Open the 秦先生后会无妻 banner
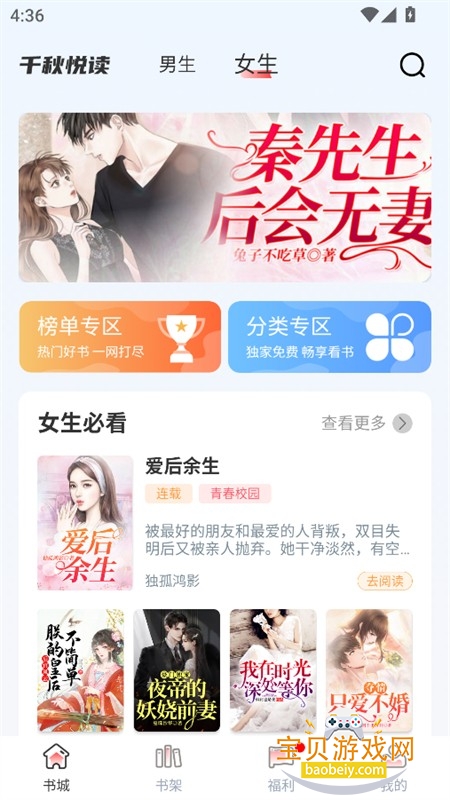Viewport: 450px width, 800px height. 225,197
